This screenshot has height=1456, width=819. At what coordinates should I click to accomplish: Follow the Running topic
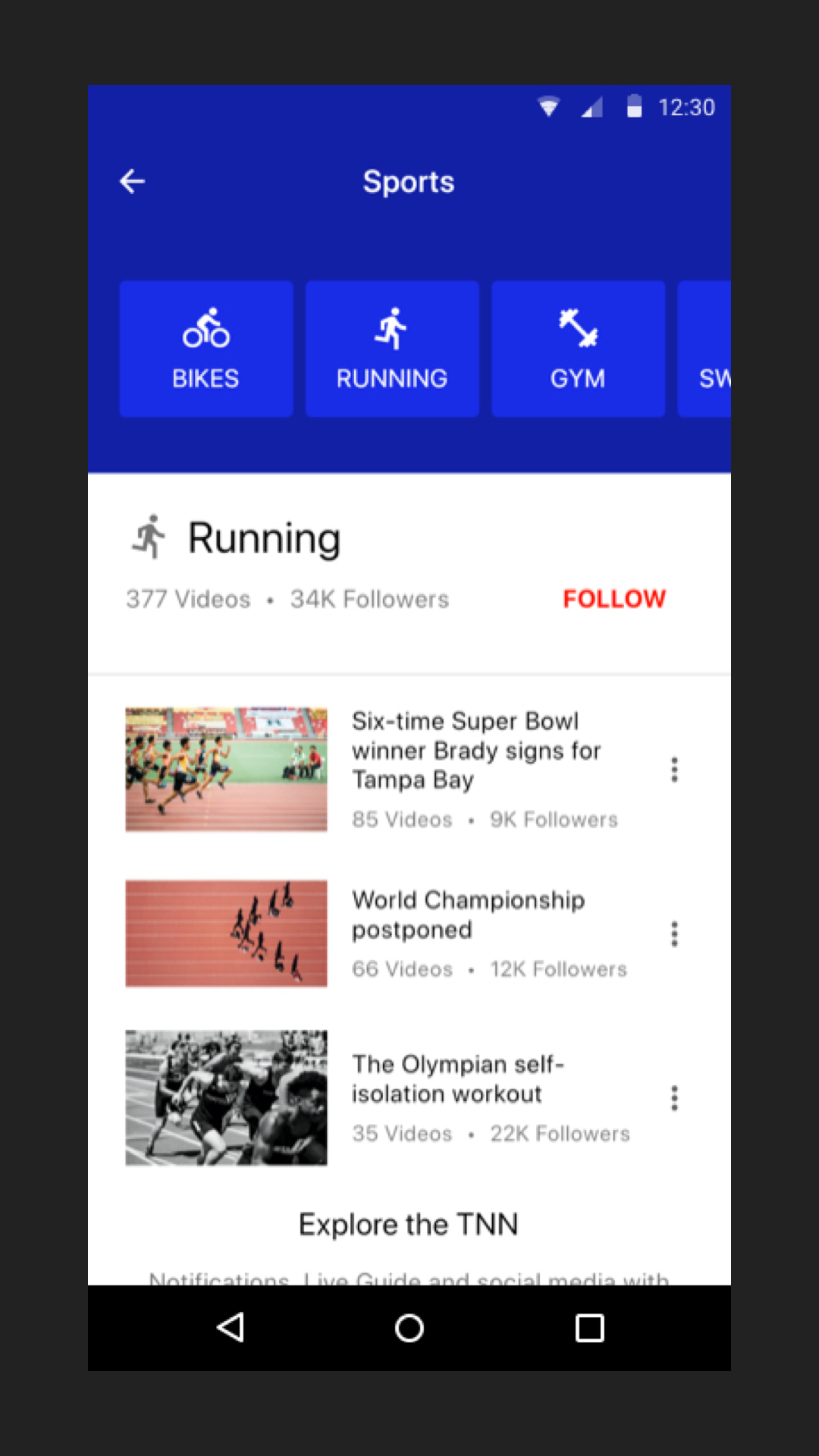(x=614, y=599)
